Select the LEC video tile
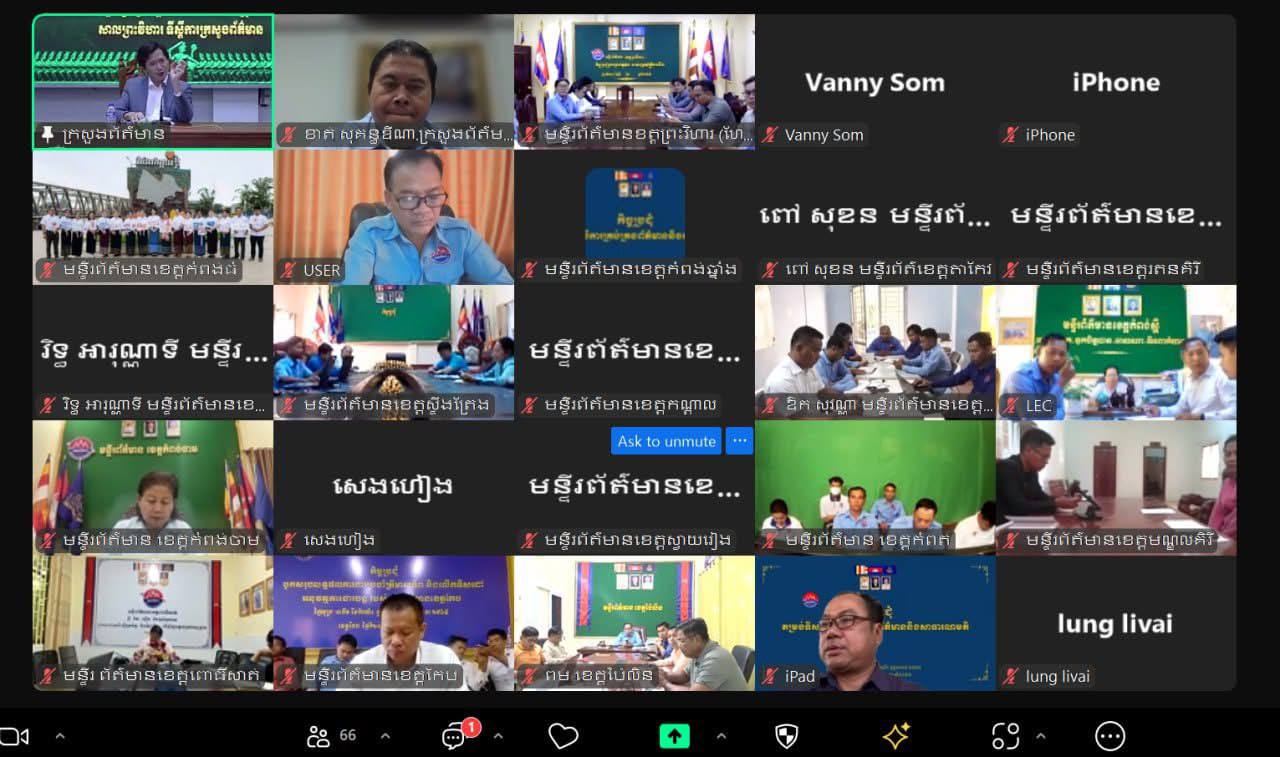 [x=1115, y=352]
